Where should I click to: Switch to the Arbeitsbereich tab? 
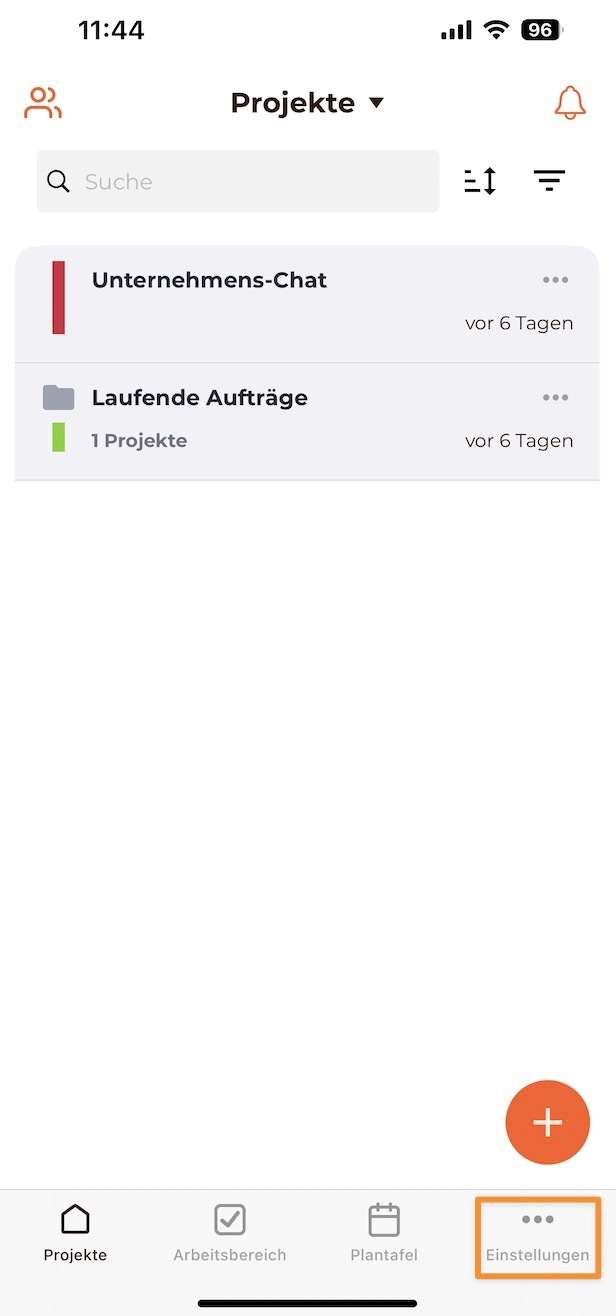230,1233
